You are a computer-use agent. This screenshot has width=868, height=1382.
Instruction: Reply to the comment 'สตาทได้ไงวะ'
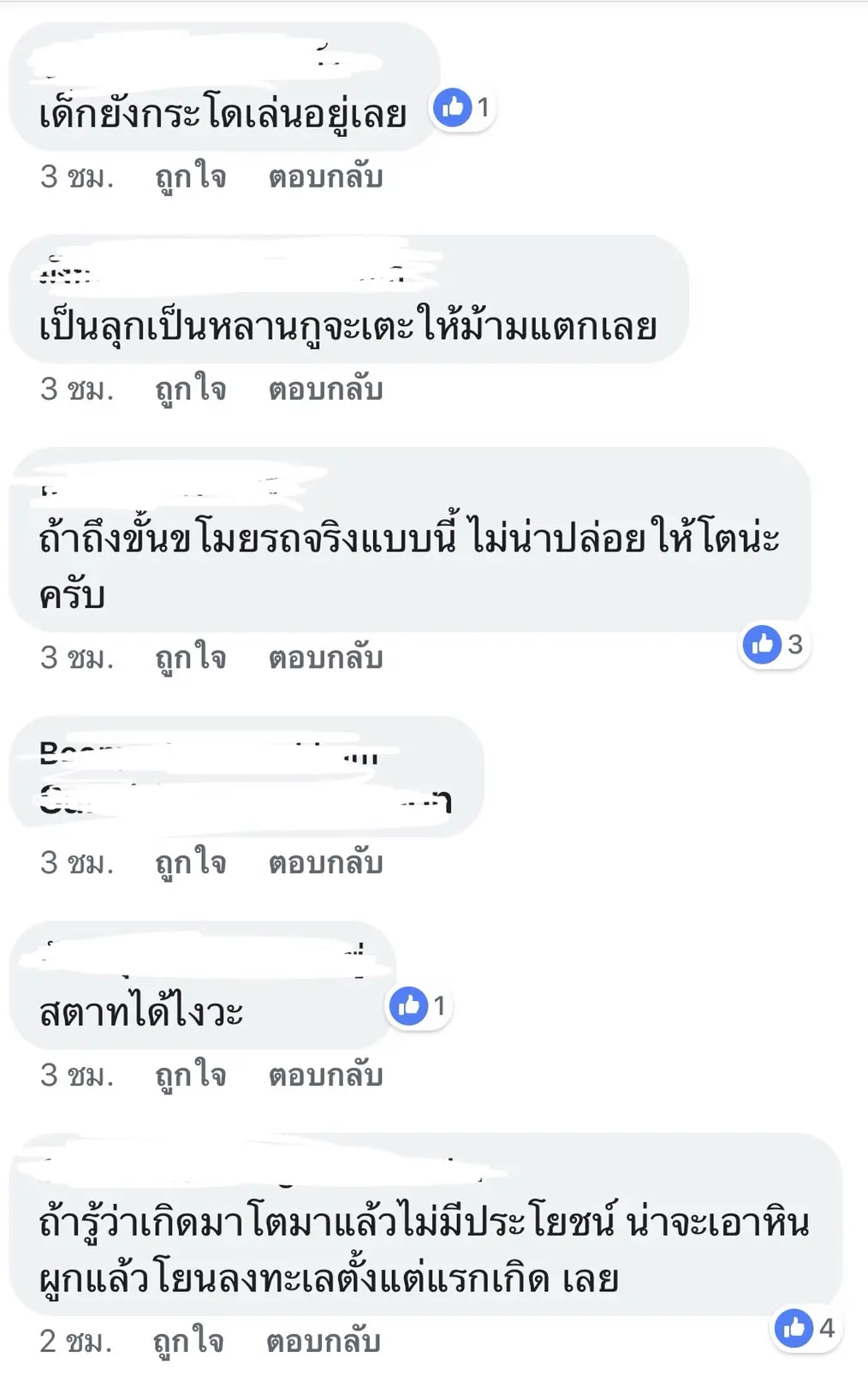325,1074
